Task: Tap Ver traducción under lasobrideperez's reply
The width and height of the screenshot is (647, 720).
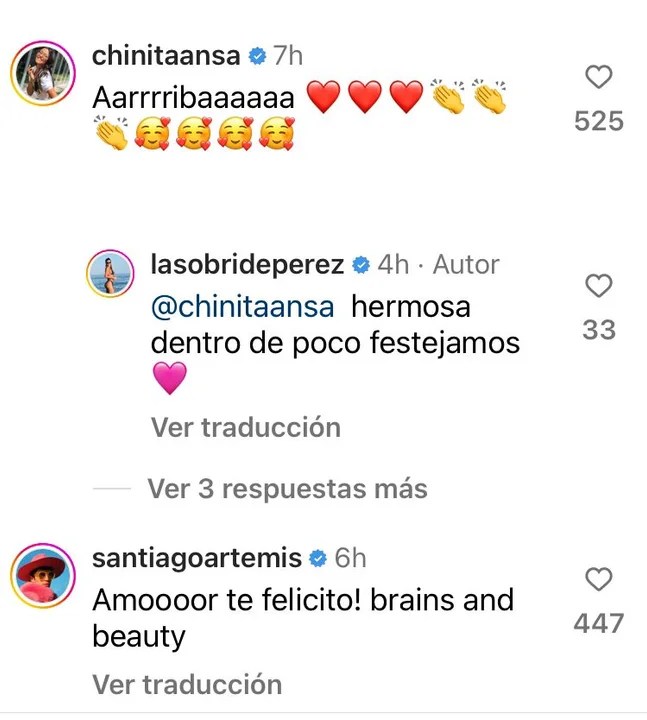Action: pyautogui.click(x=246, y=428)
